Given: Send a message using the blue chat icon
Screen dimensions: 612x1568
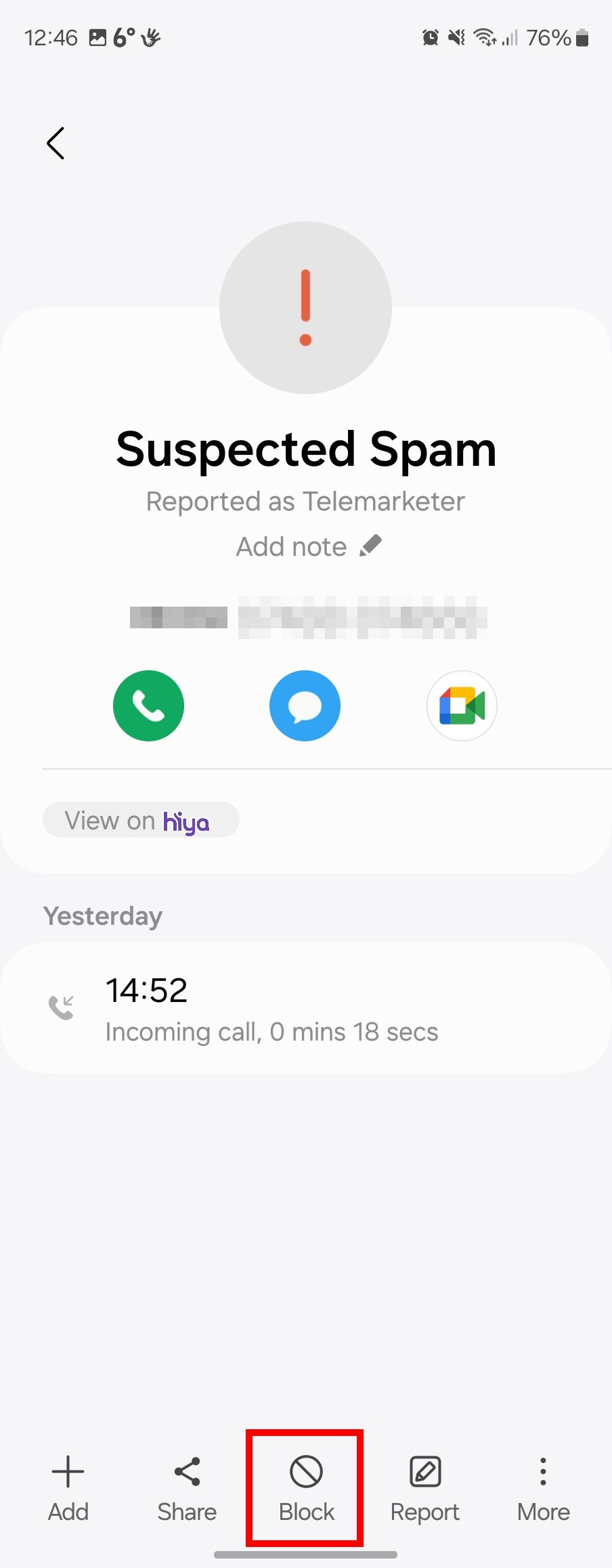Looking at the screenshot, I should click(x=305, y=705).
